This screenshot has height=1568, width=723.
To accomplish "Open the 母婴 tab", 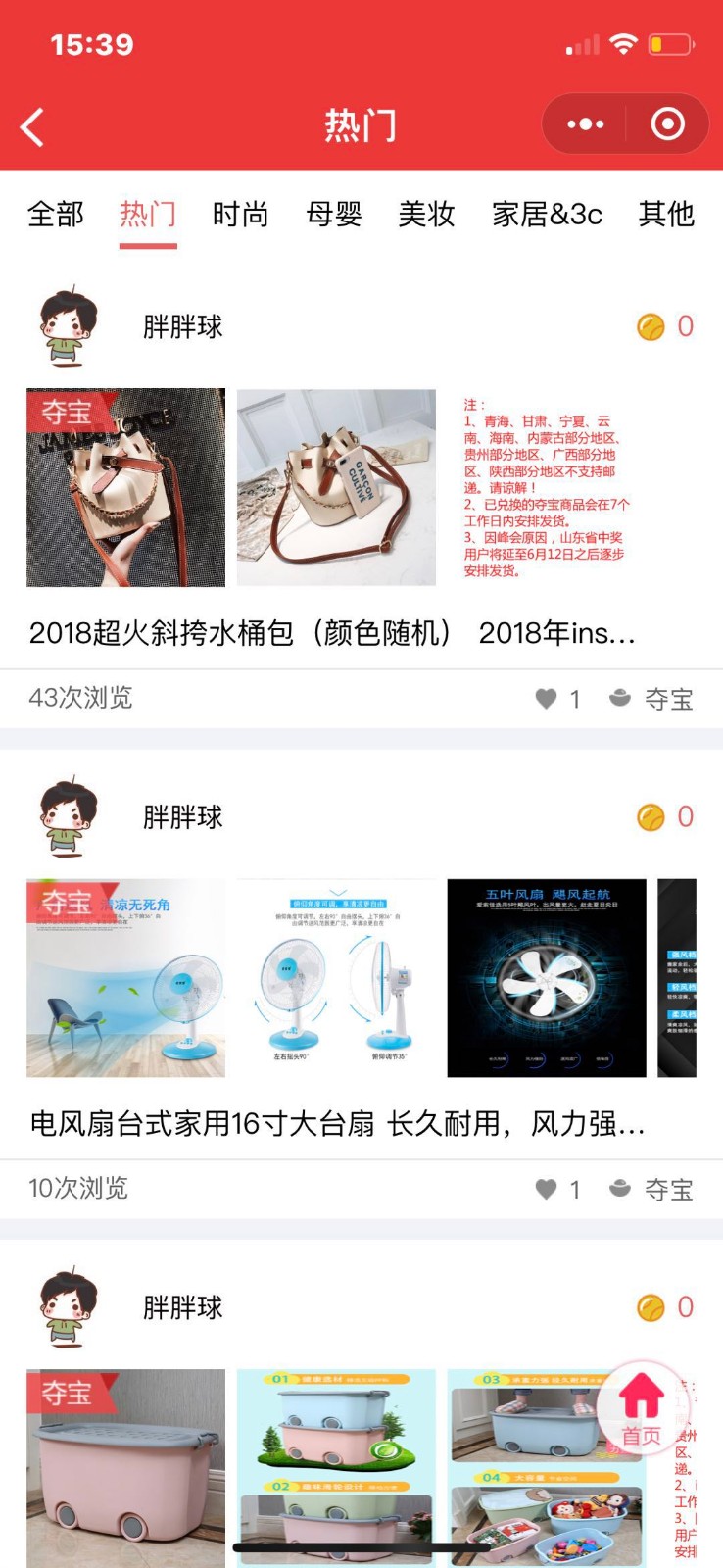I will [334, 214].
